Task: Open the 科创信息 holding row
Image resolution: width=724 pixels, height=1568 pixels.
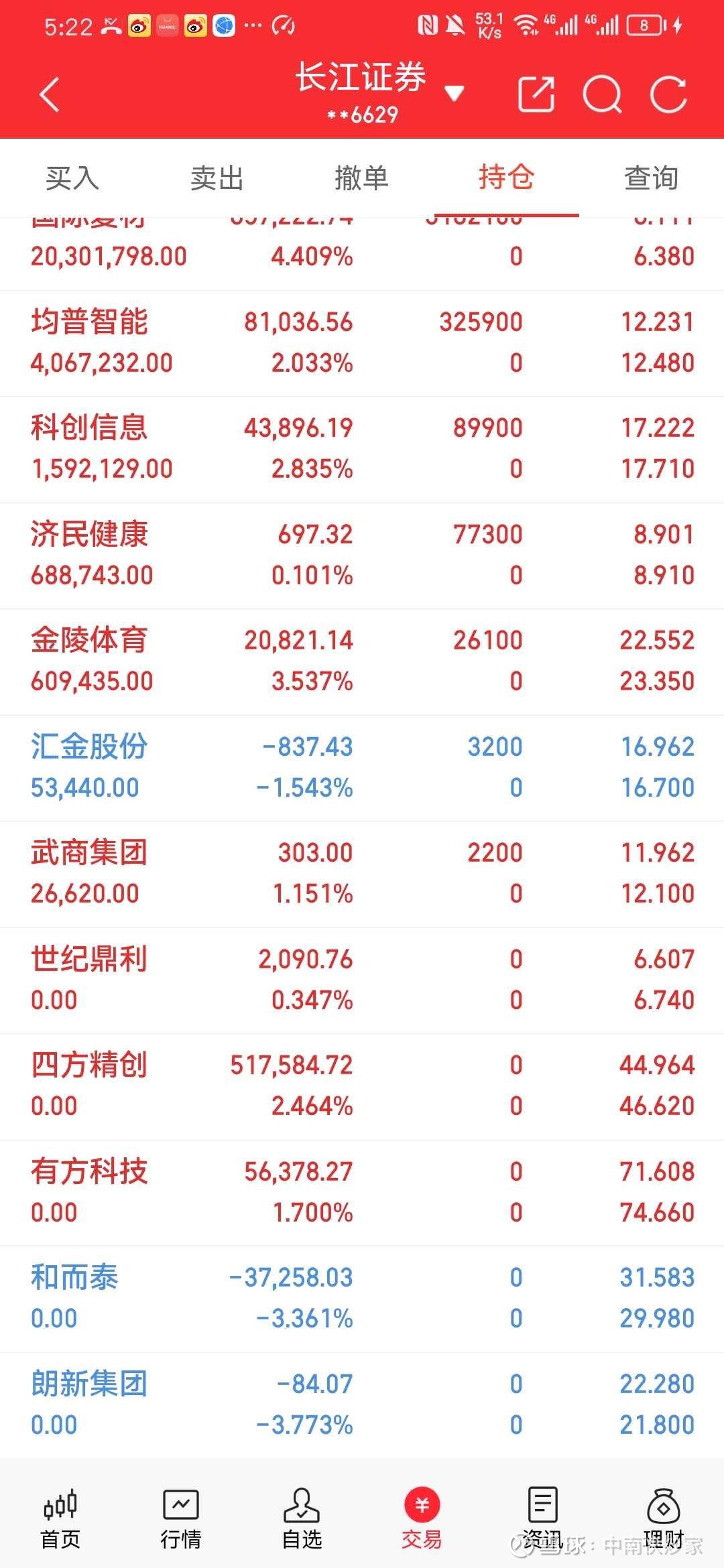Action: (362, 449)
